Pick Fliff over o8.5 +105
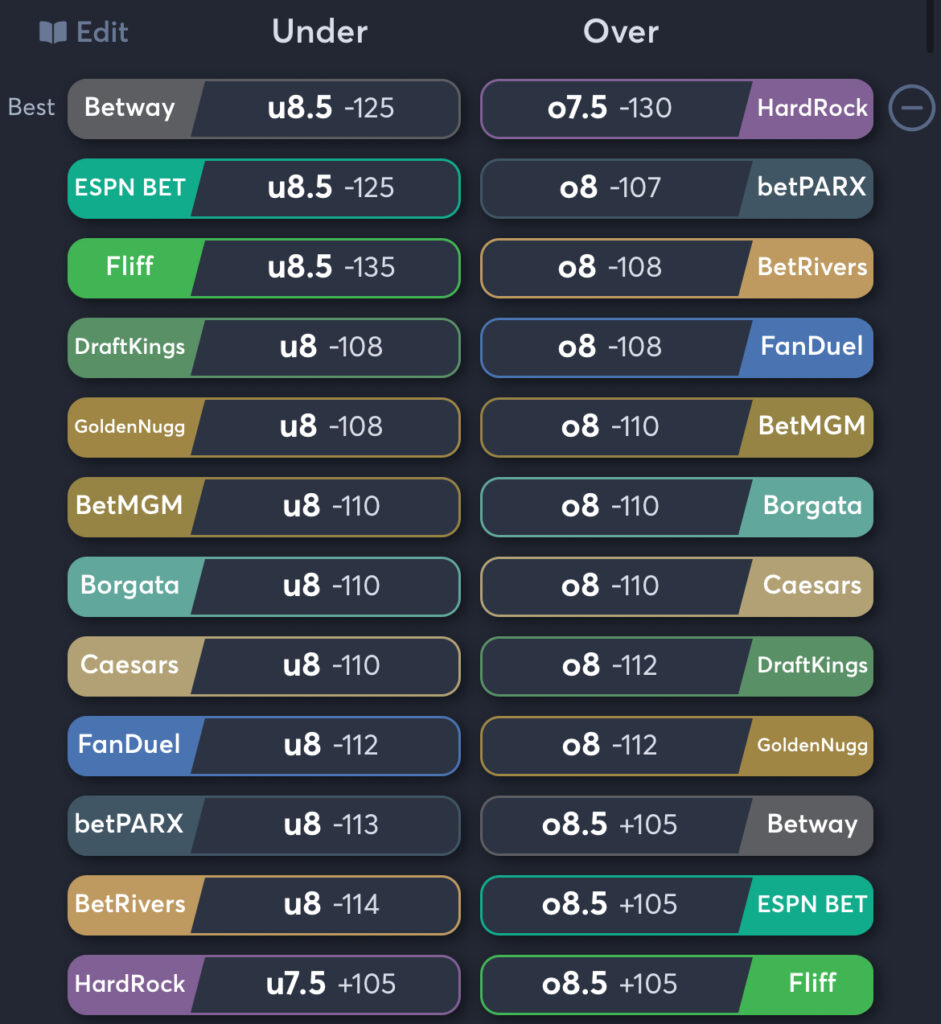 [x=677, y=984]
